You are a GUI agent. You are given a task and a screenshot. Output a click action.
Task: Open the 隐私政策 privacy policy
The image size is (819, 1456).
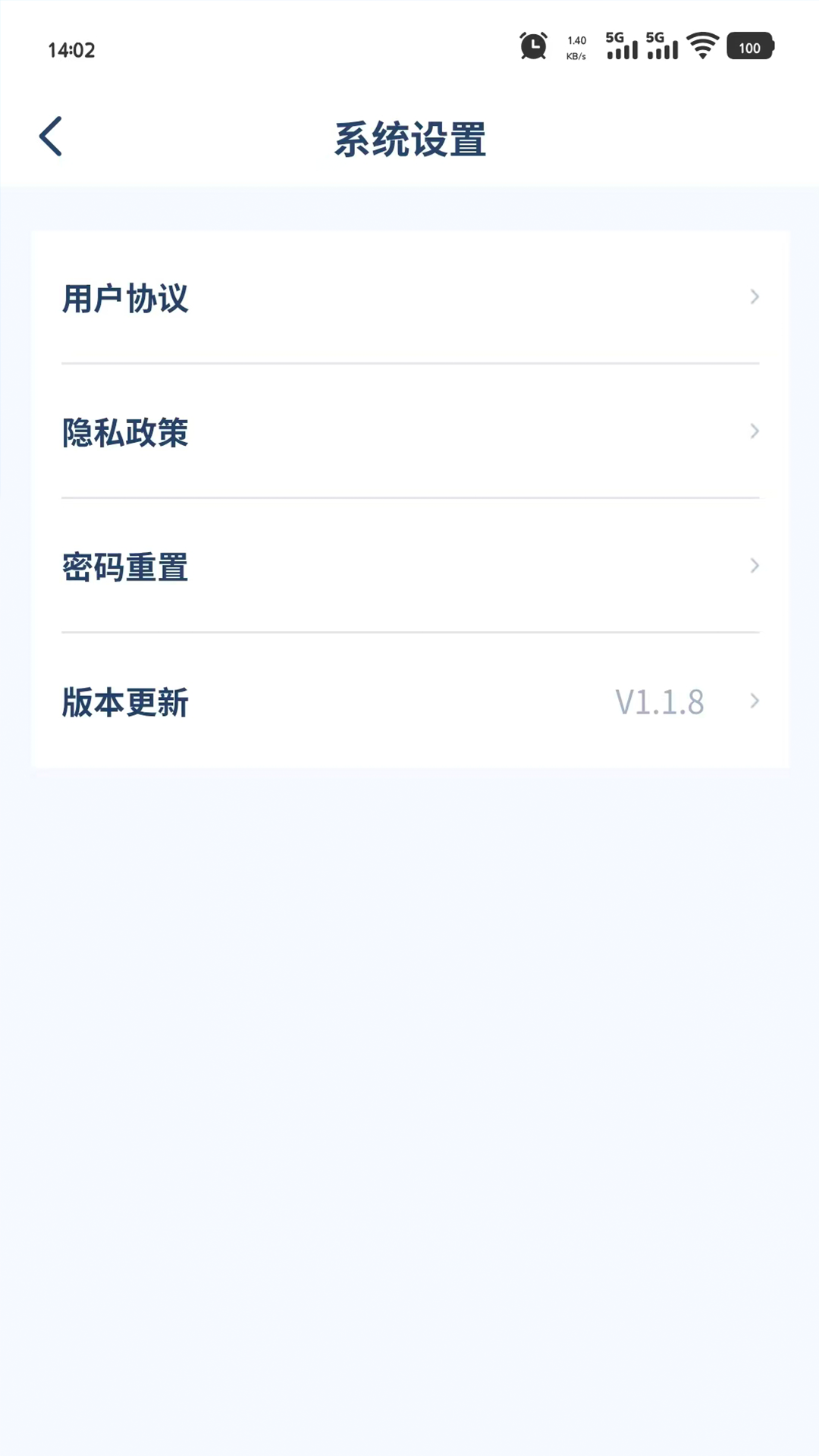[x=125, y=431]
